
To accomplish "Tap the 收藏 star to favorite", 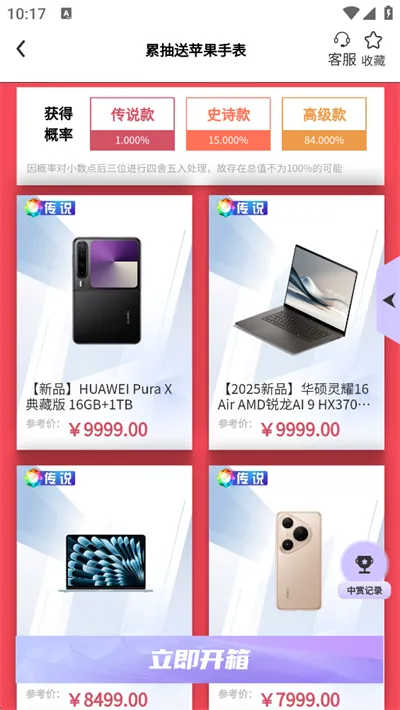I will click(373, 49).
